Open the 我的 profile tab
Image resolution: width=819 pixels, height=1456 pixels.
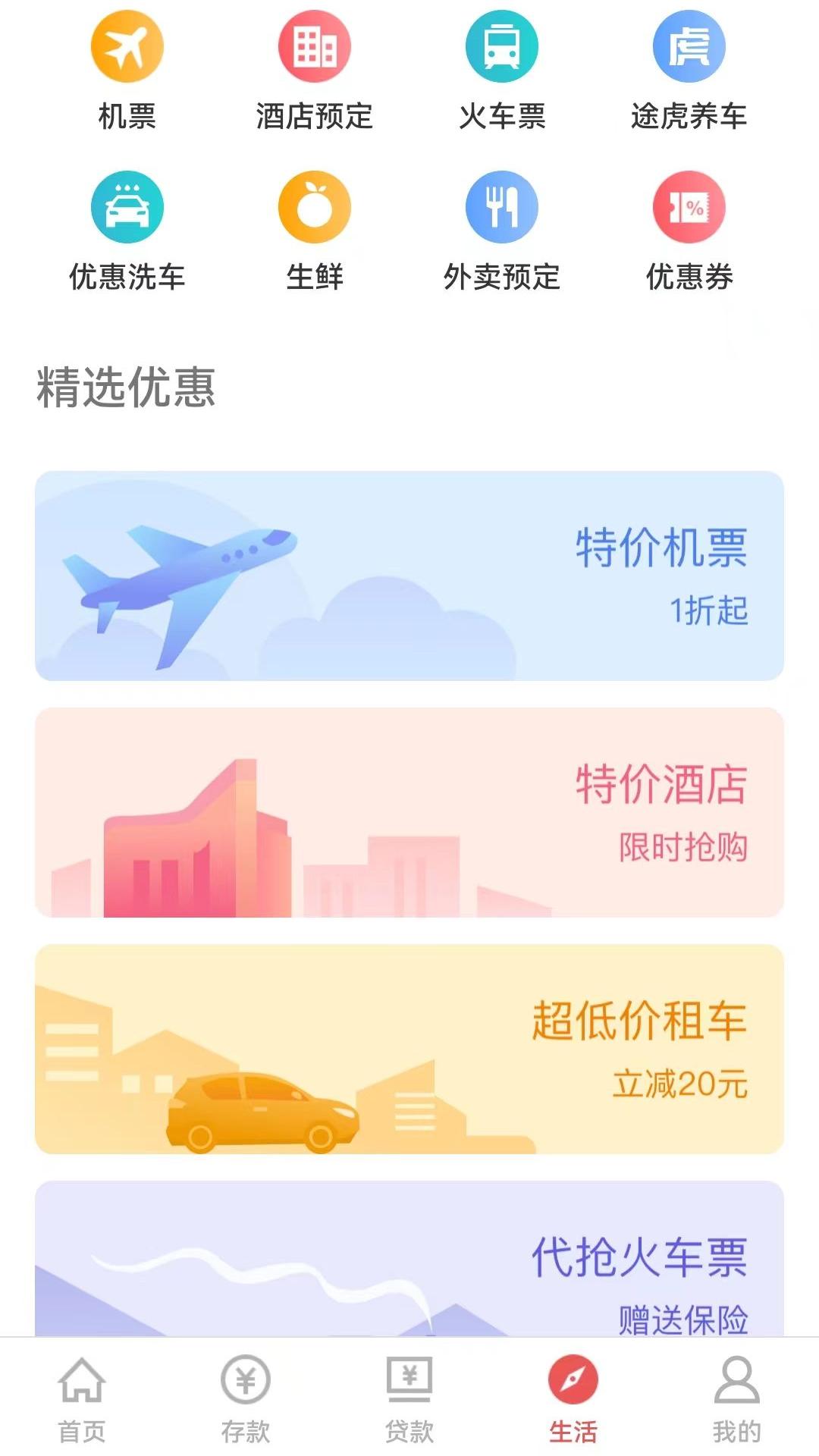tap(736, 1398)
